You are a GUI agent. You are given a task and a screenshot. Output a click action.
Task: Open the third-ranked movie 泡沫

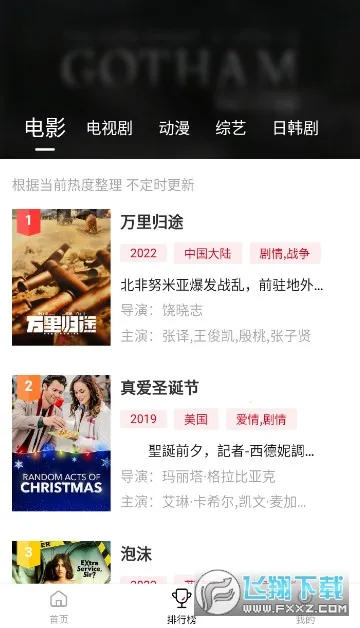136,554
